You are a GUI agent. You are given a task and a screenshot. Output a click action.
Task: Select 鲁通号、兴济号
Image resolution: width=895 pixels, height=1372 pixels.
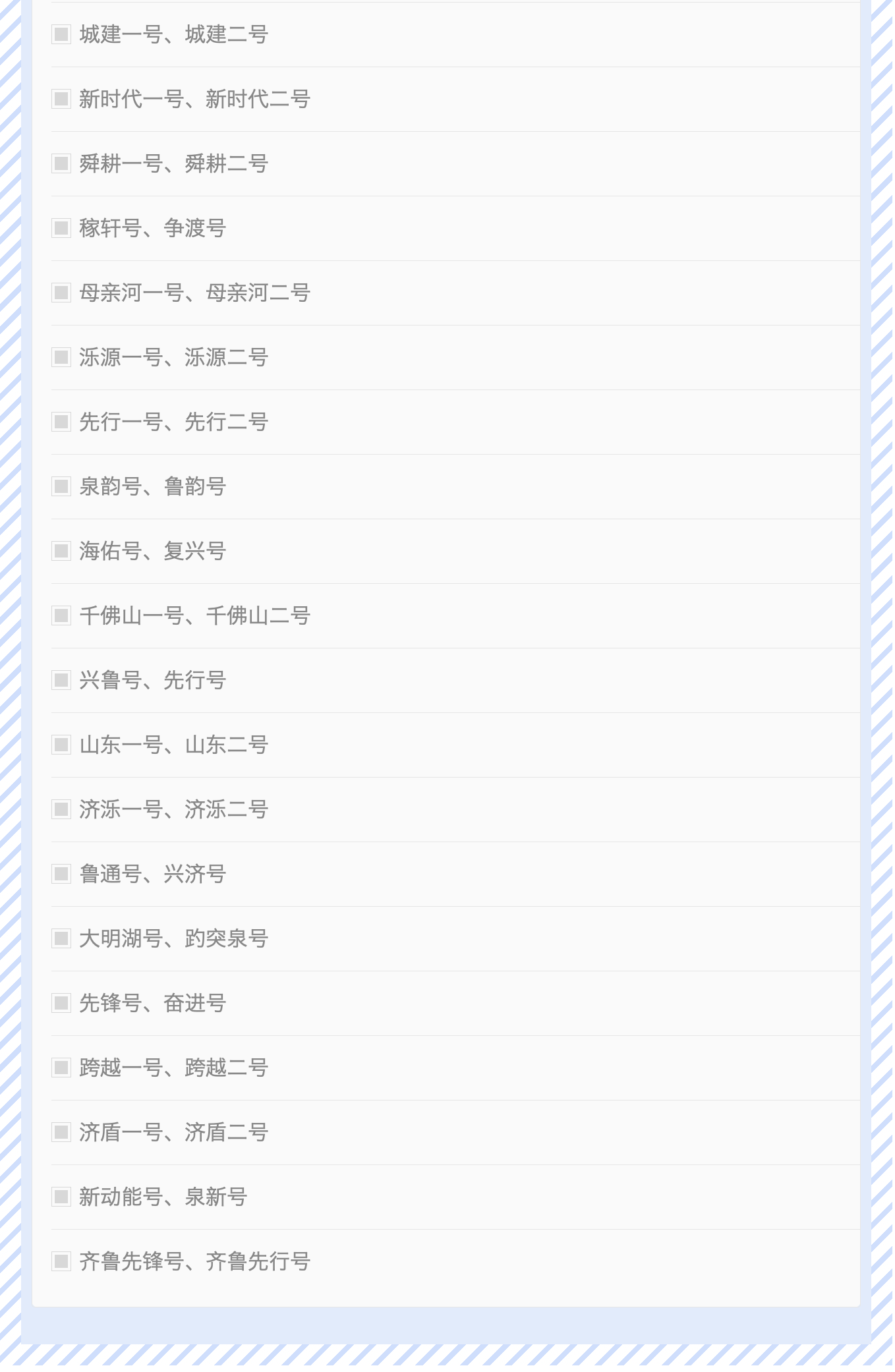point(61,874)
